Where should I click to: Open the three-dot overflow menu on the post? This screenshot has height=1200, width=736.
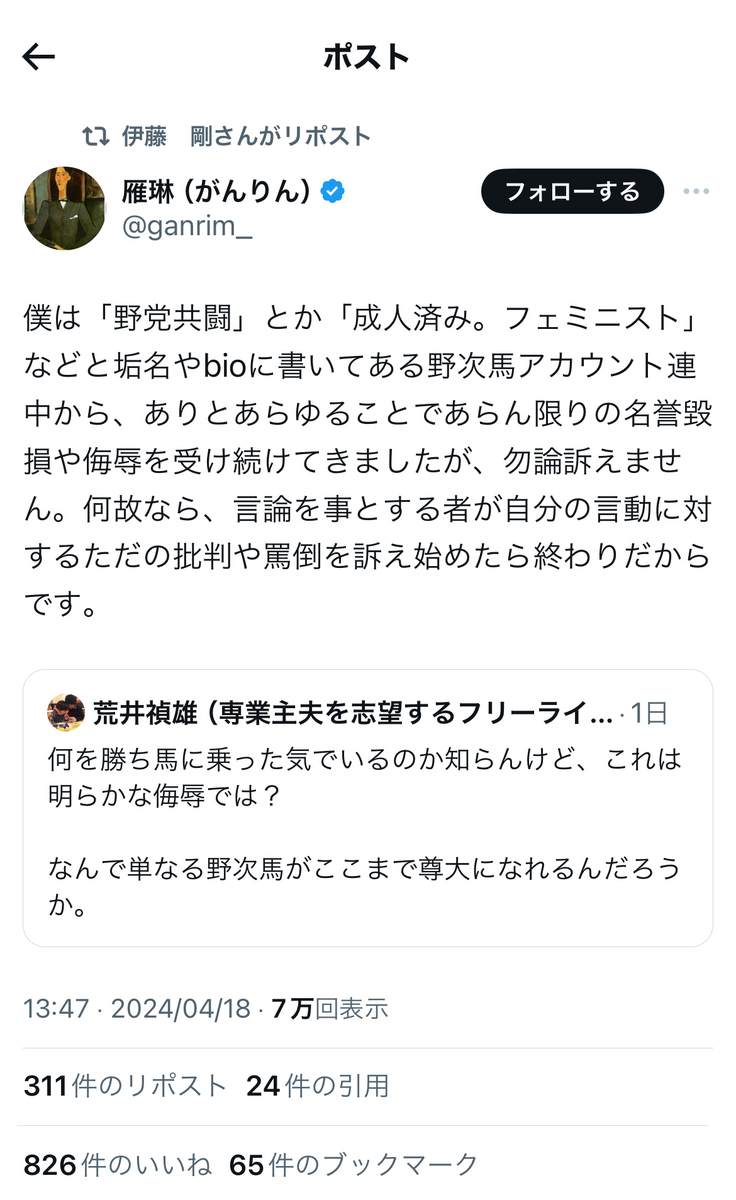pos(696,191)
